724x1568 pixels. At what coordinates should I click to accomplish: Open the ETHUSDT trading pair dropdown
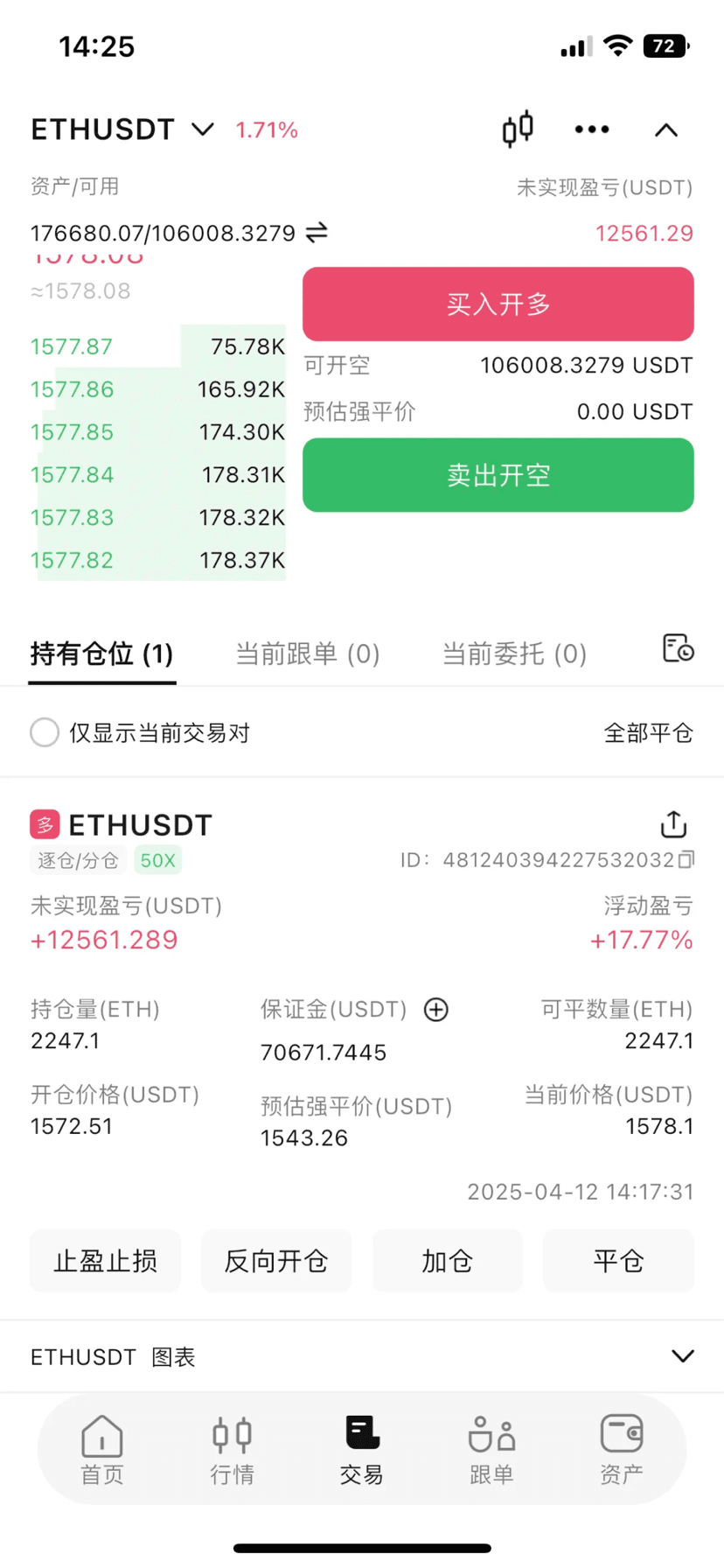pos(122,129)
